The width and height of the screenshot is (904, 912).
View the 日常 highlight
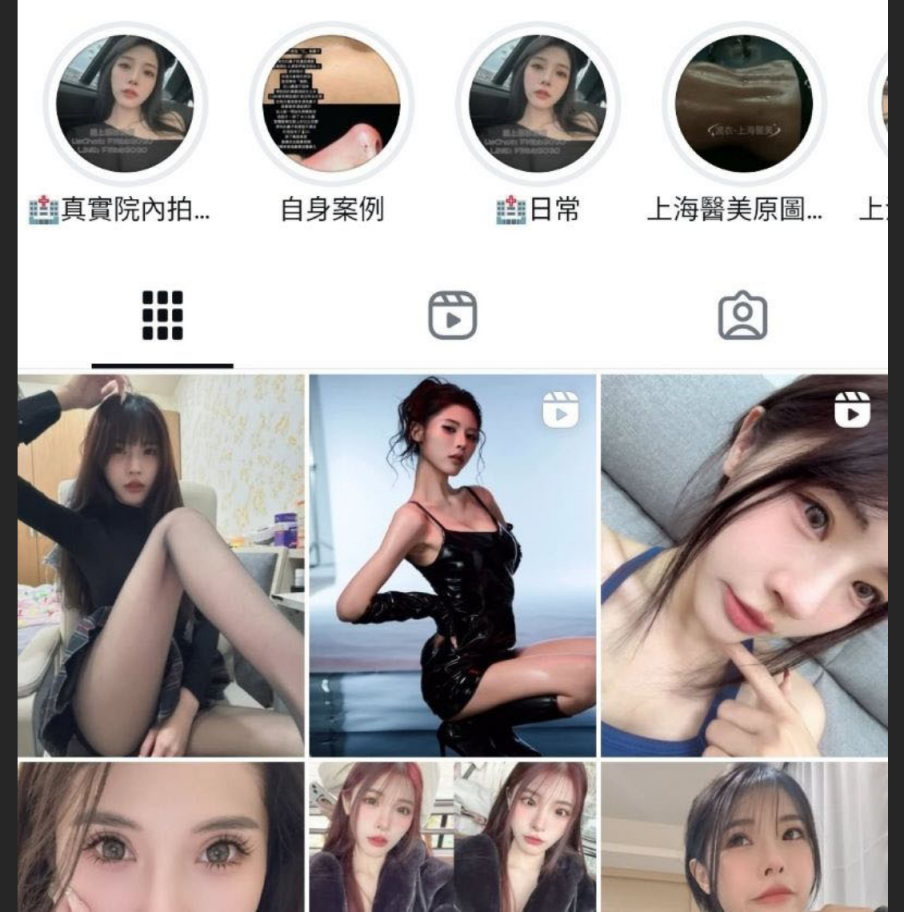(537, 105)
